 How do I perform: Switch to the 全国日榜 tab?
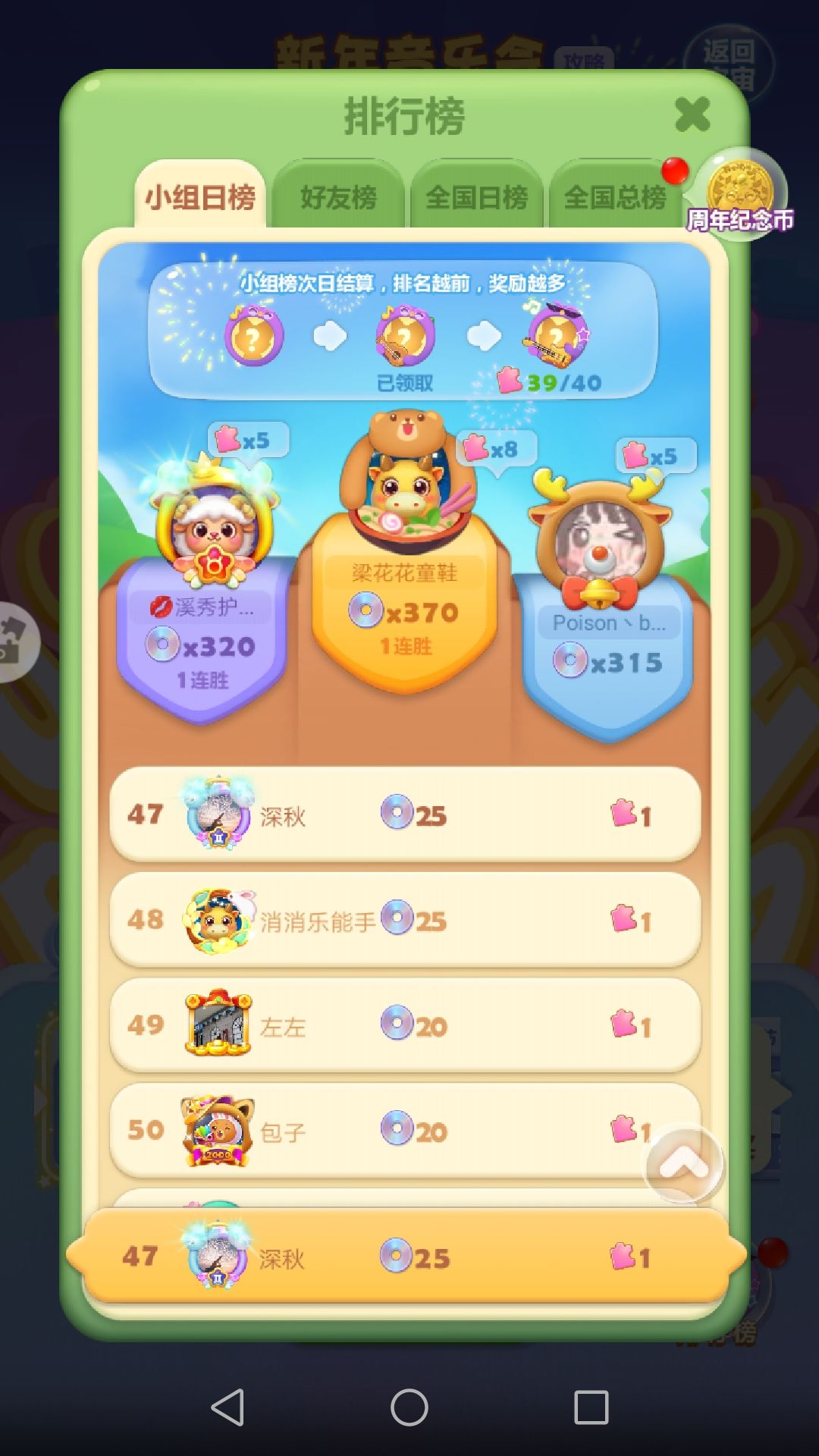[x=476, y=196]
